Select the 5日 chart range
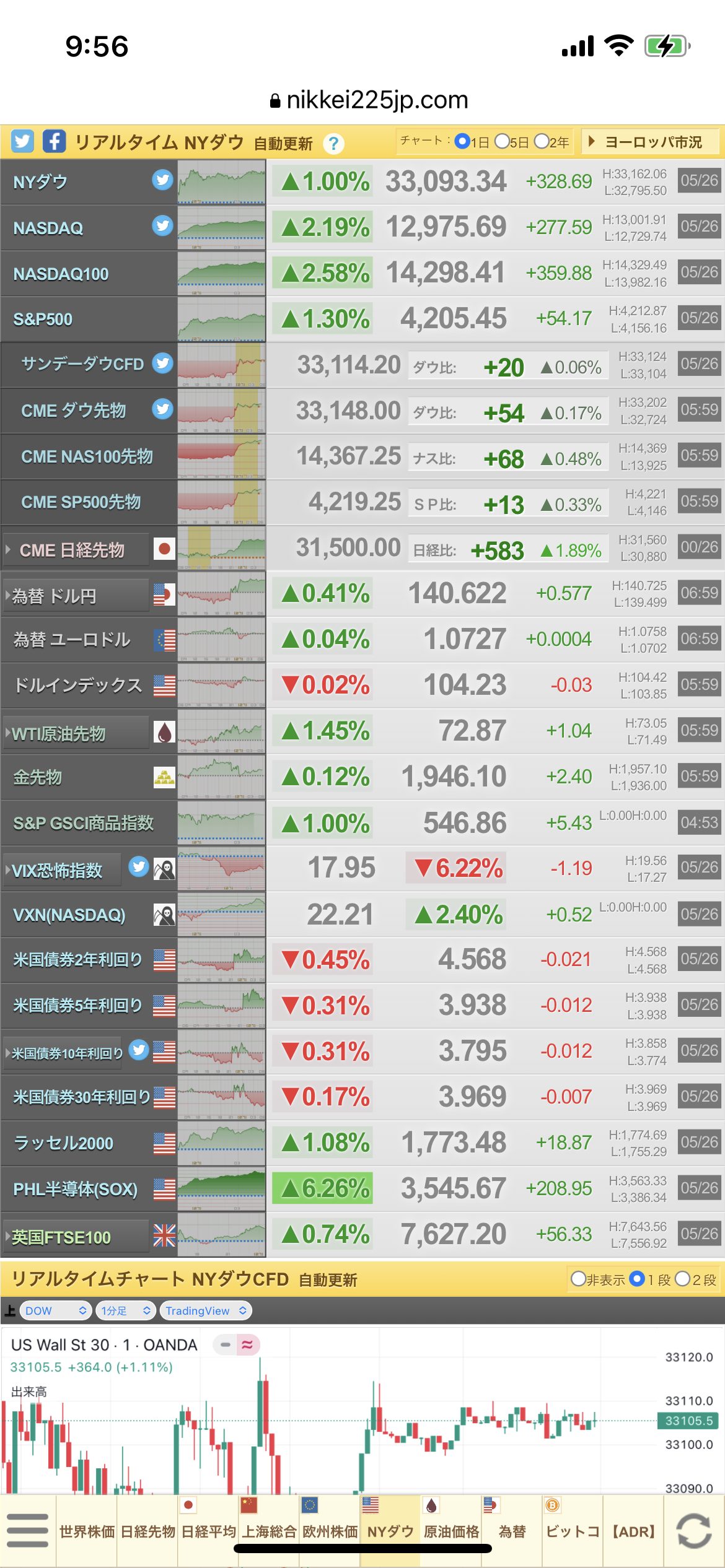 coord(502,142)
